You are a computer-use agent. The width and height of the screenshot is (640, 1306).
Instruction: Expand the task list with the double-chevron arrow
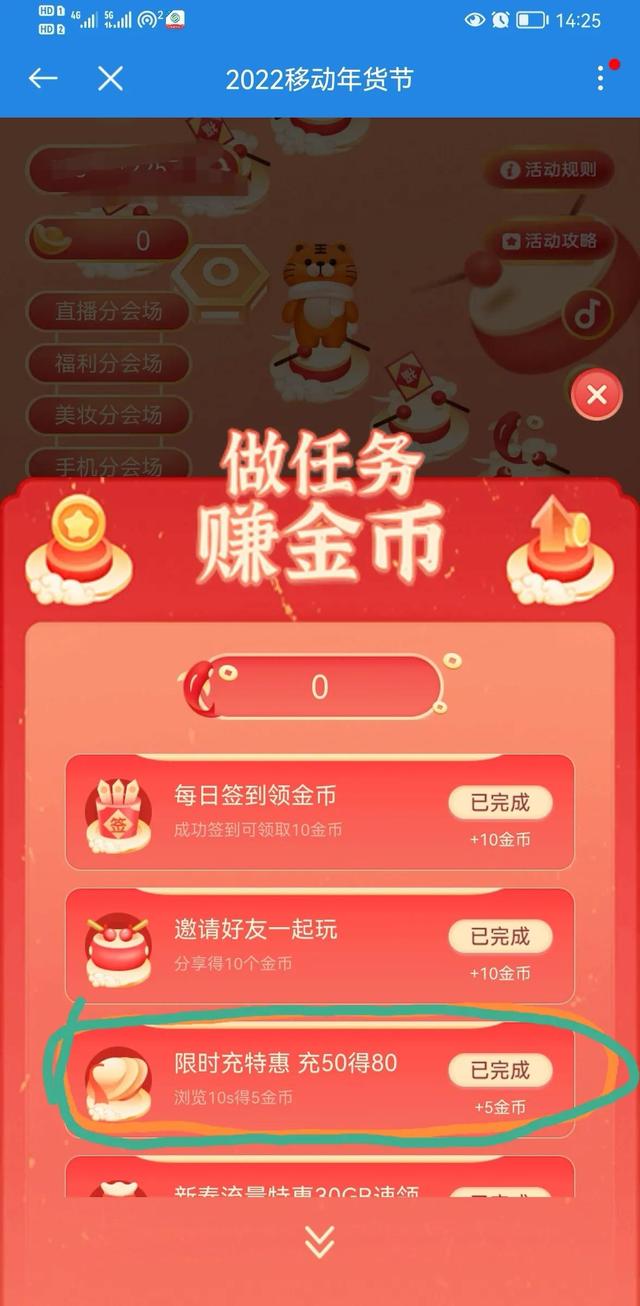[319, 1241]
